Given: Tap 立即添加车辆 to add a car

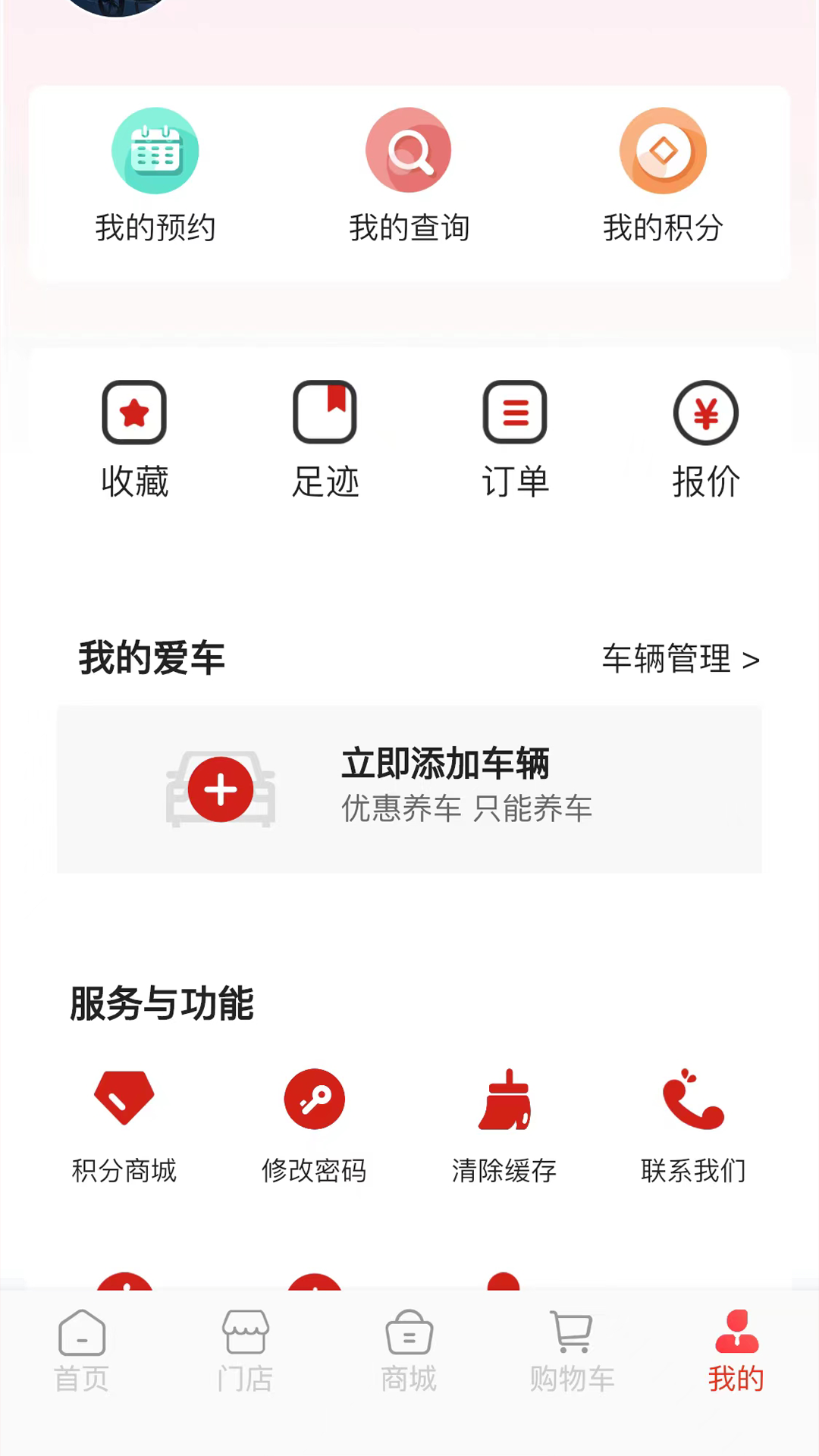Looking at the screenshot, I should coord(444,765).
